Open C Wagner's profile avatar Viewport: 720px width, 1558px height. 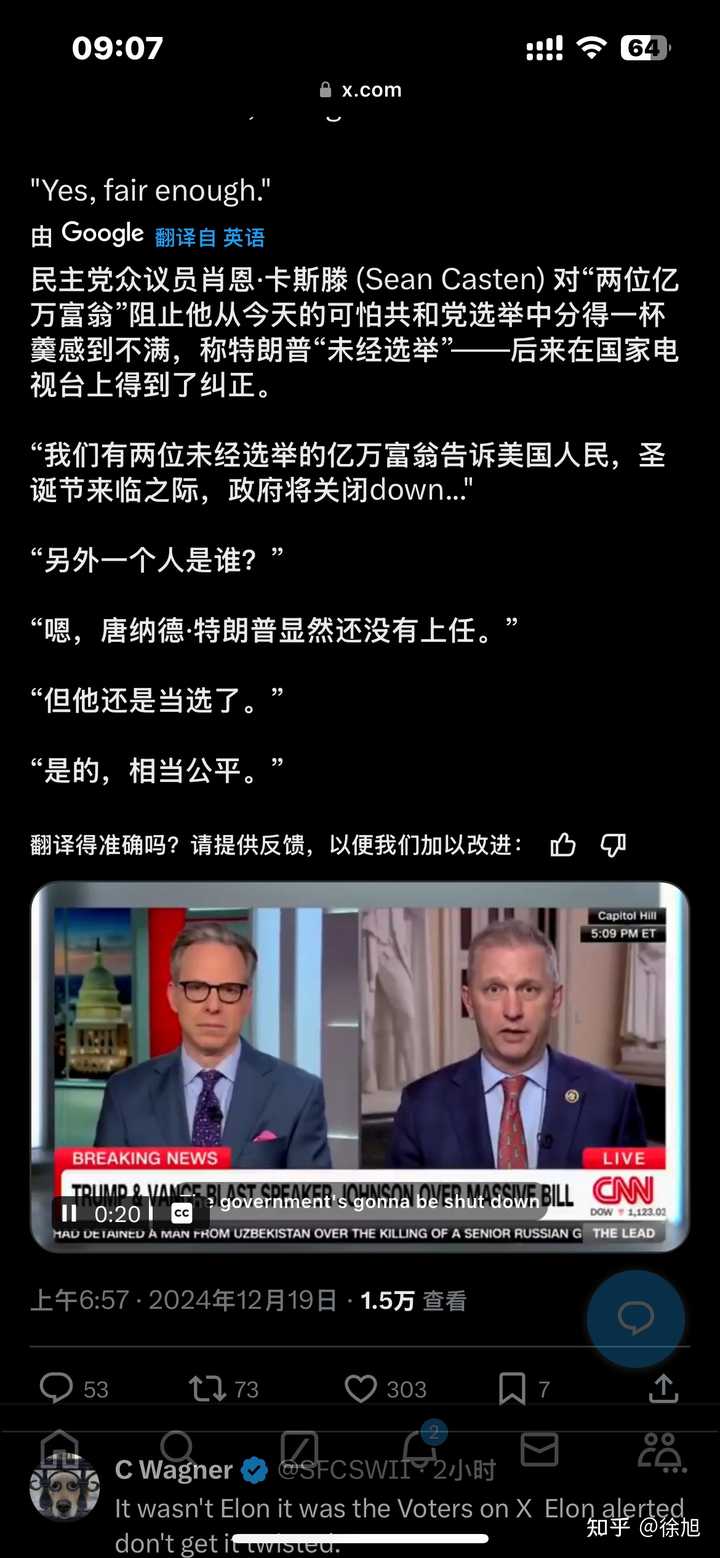click(65, 1489)
